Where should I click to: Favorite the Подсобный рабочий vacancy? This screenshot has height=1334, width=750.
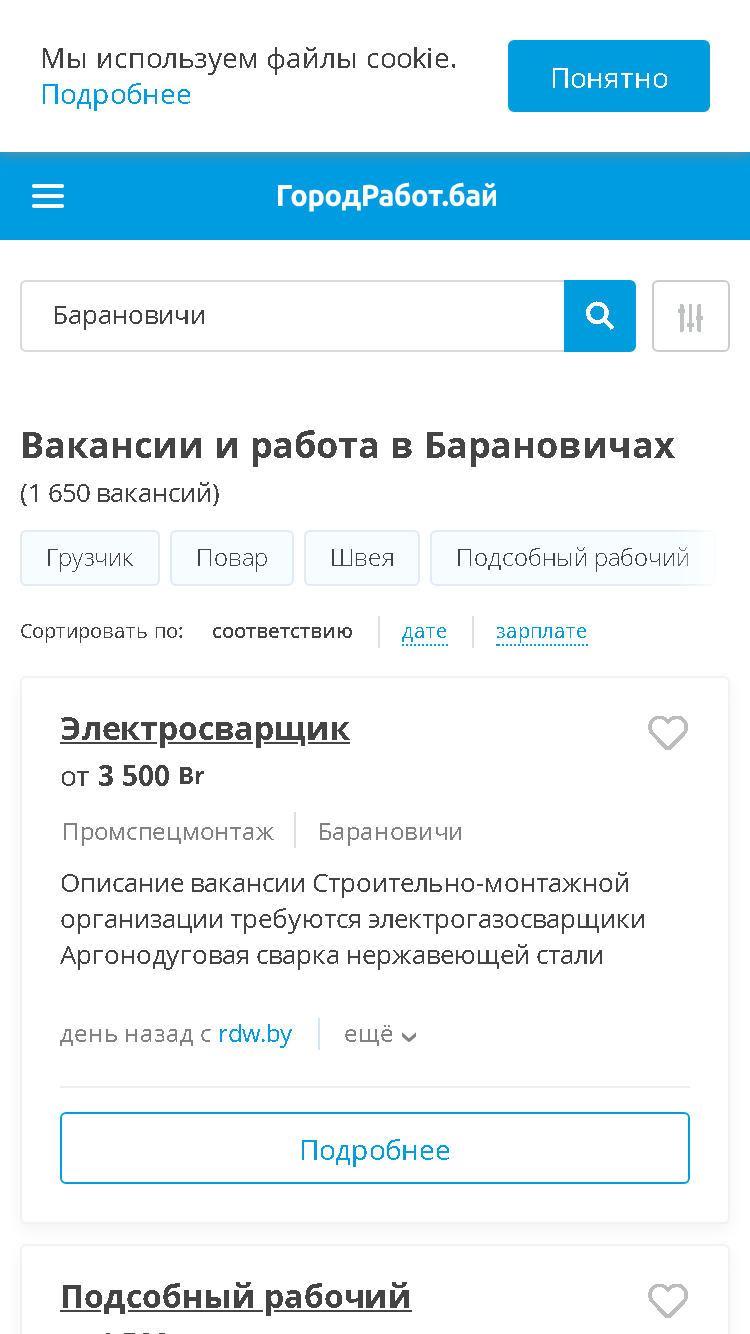coord(668,1301)
